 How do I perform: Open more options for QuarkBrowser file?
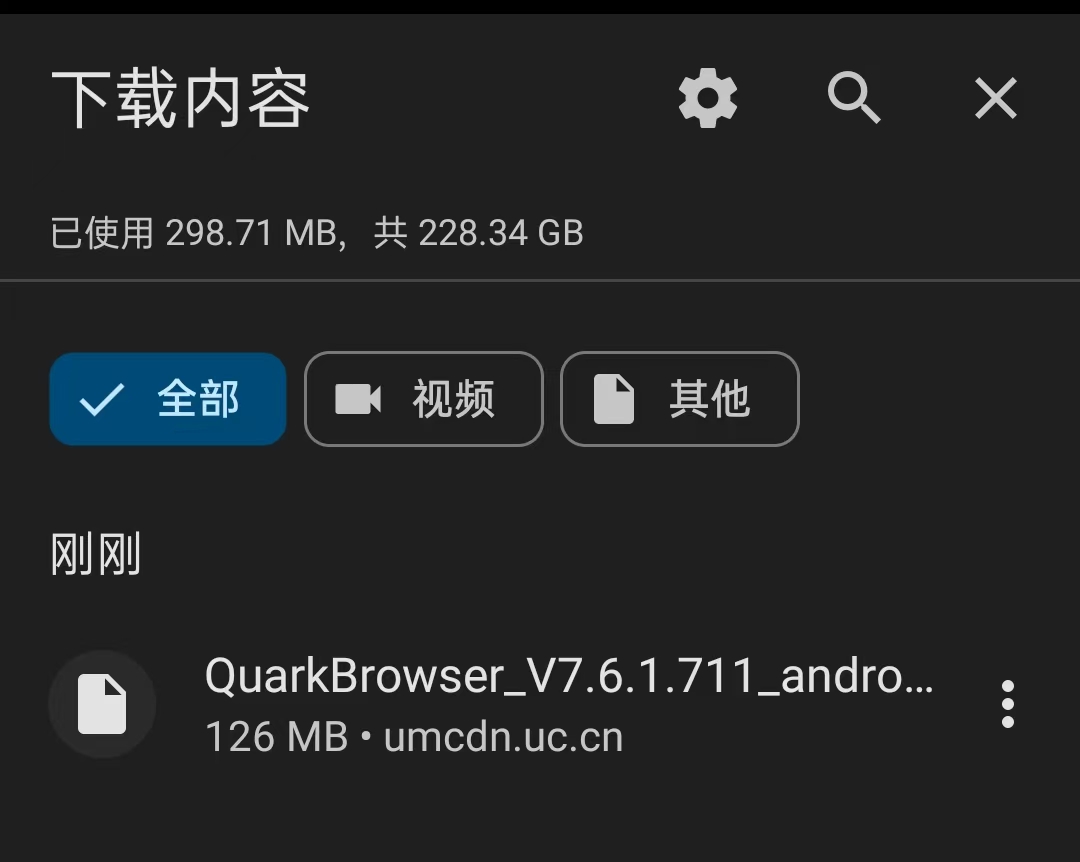[x=1007, y=703]
